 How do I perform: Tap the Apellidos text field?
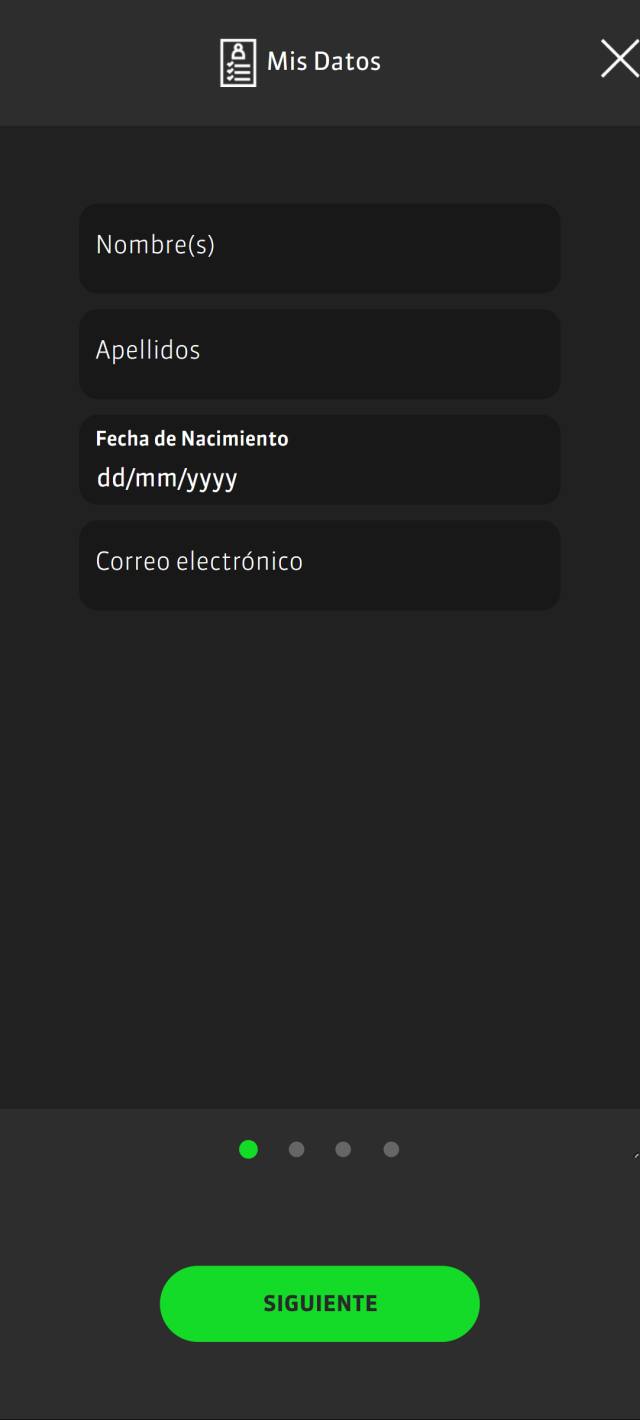click(x=319, y=353)
